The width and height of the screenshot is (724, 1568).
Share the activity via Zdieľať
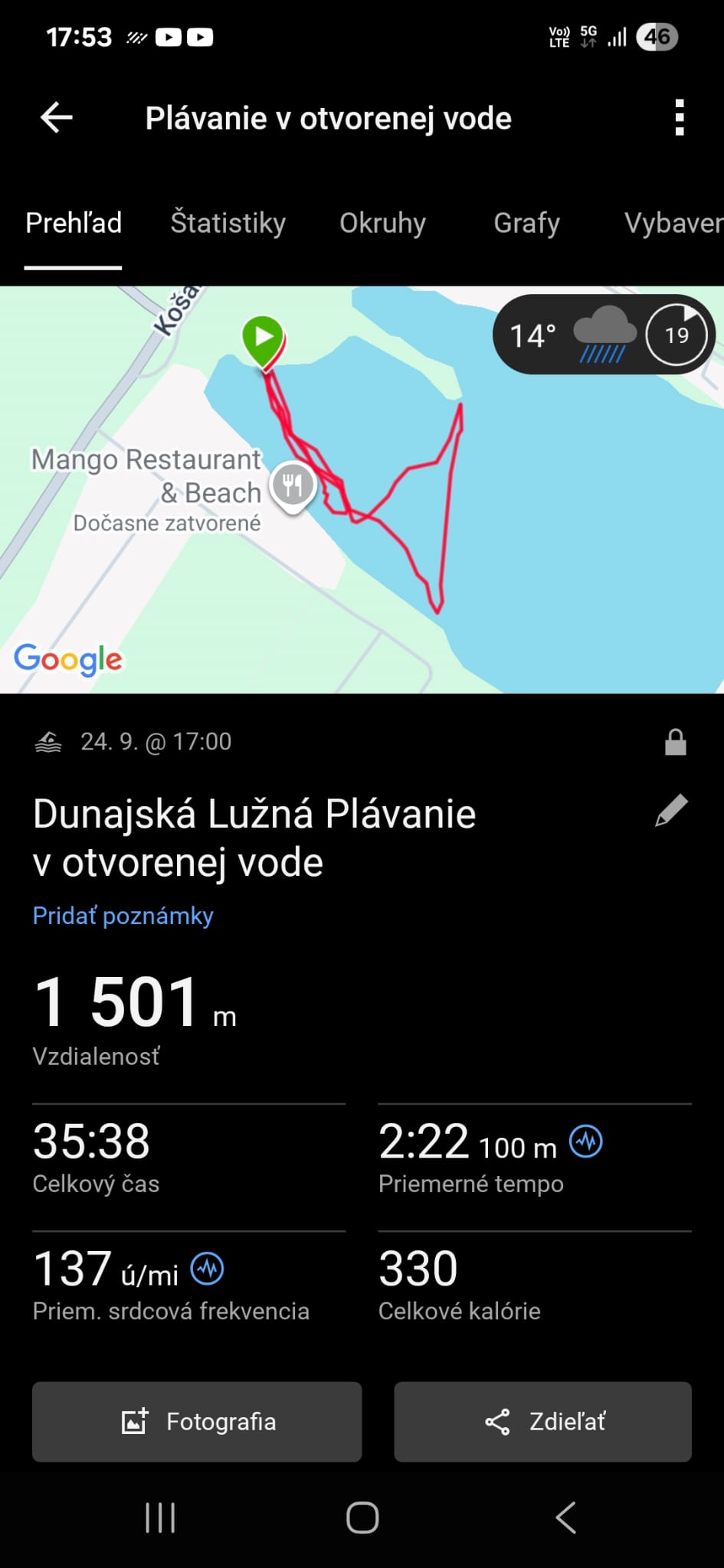click(x=542, y=1422)
